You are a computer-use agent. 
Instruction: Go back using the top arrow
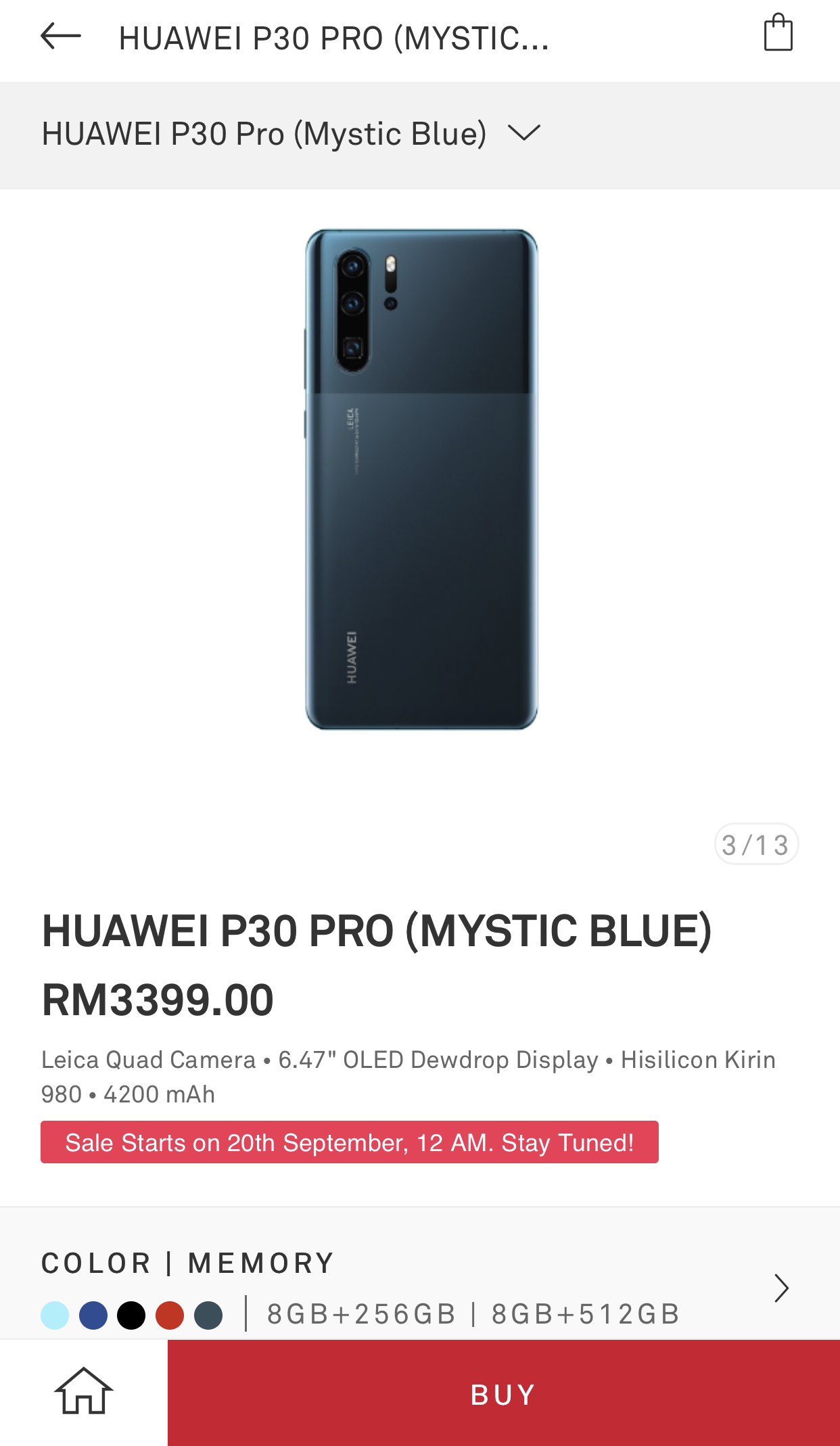tap(61, 37)
